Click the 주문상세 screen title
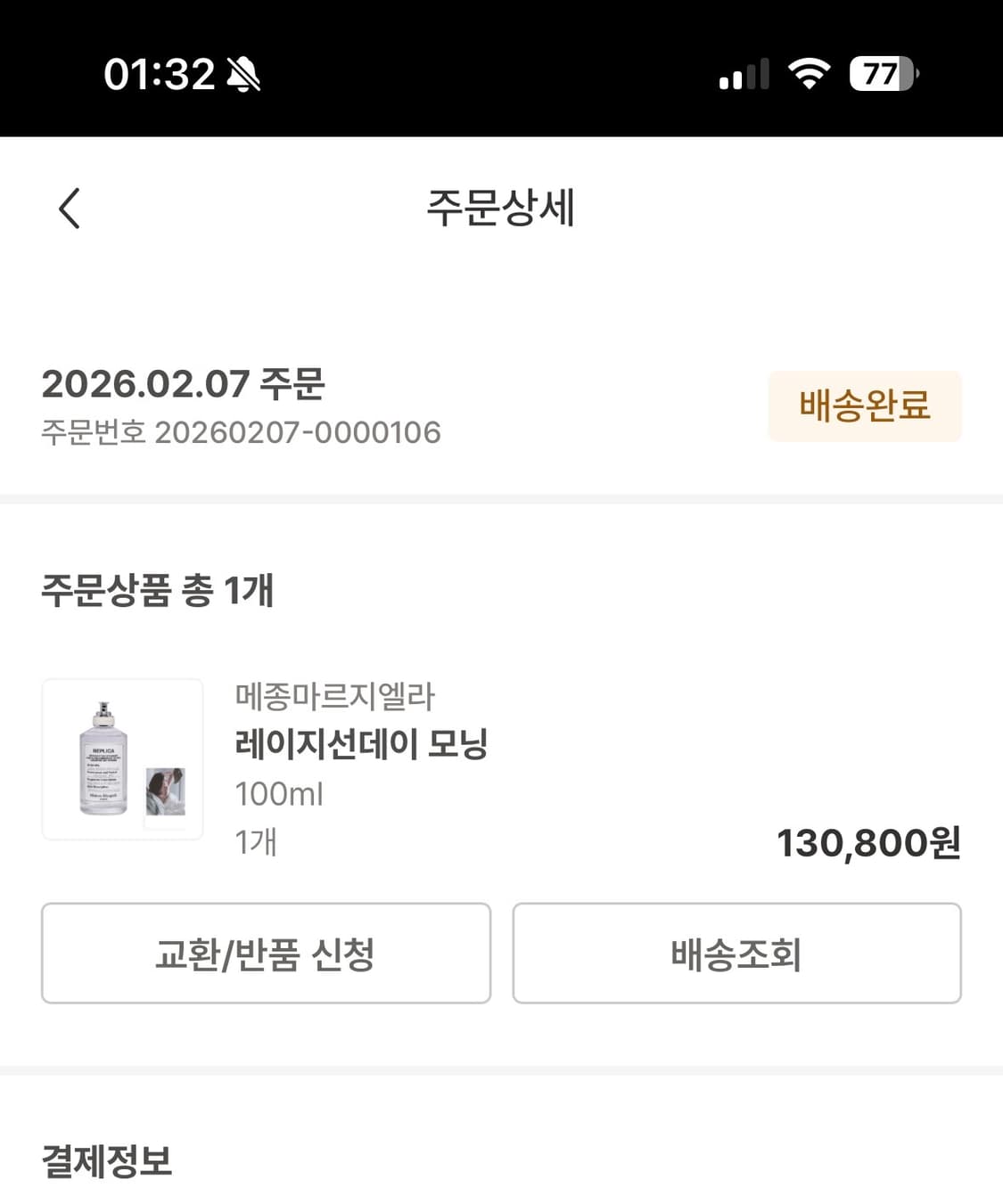 click(501, 209)
